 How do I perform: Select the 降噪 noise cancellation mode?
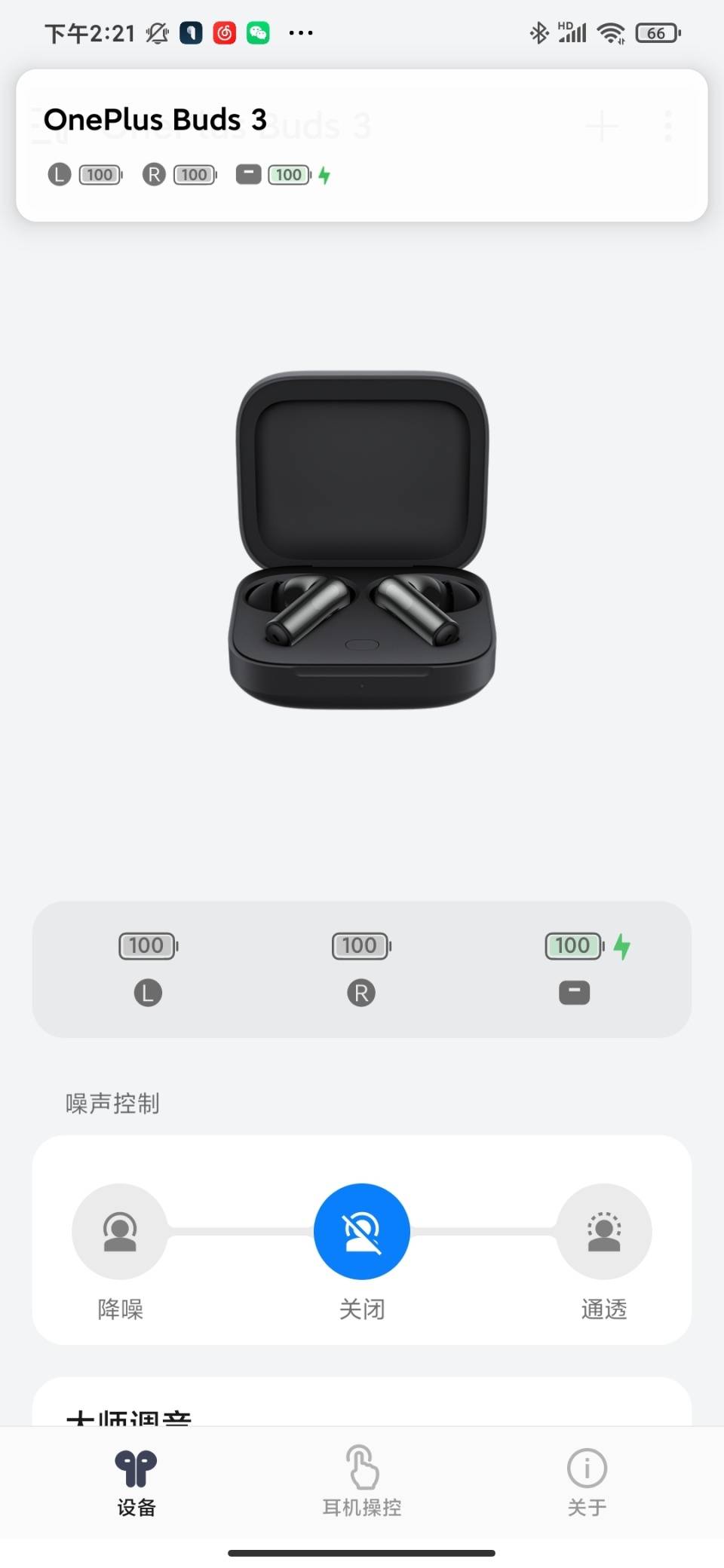(119, 1231)
